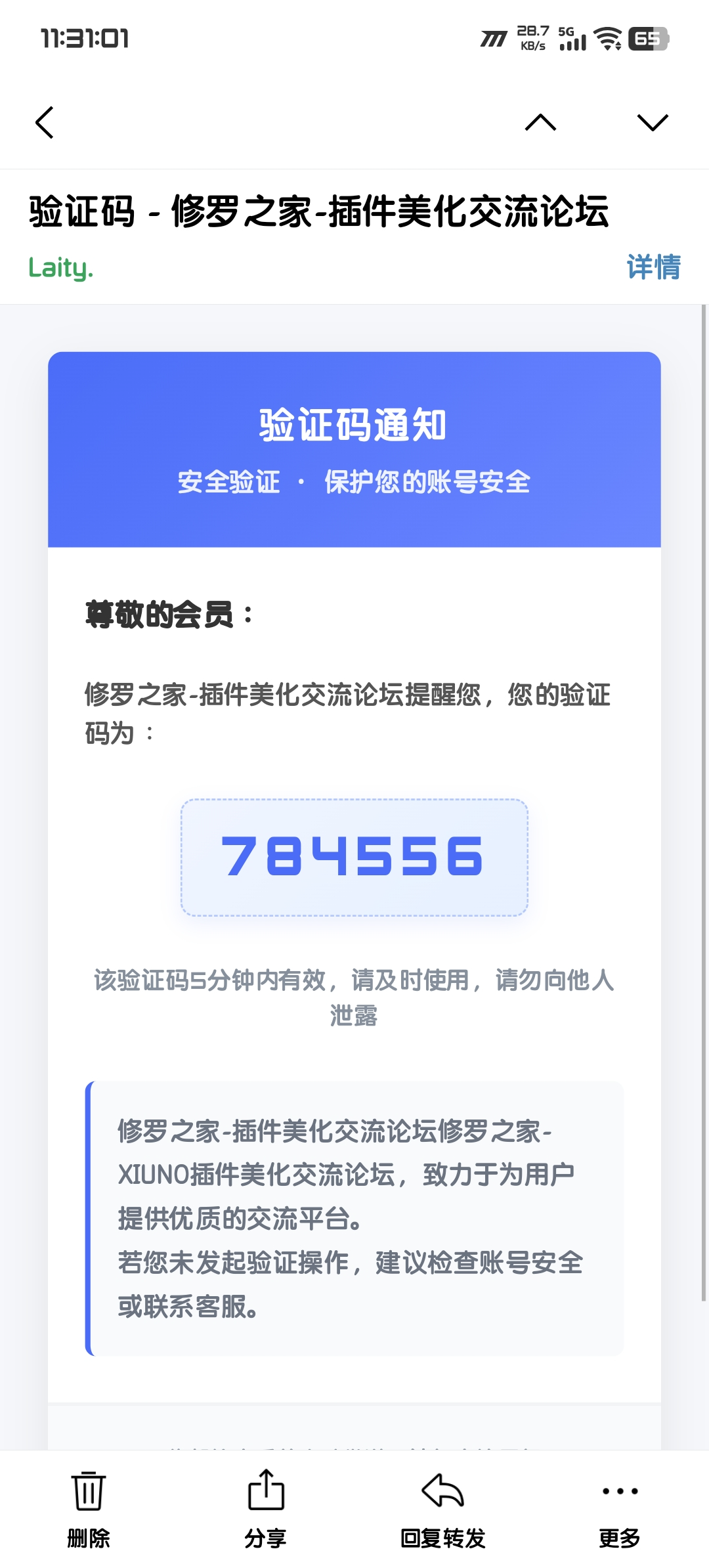Jump to the next email
The width and height of the screenshot is (709, 1568).
point(652,122)
